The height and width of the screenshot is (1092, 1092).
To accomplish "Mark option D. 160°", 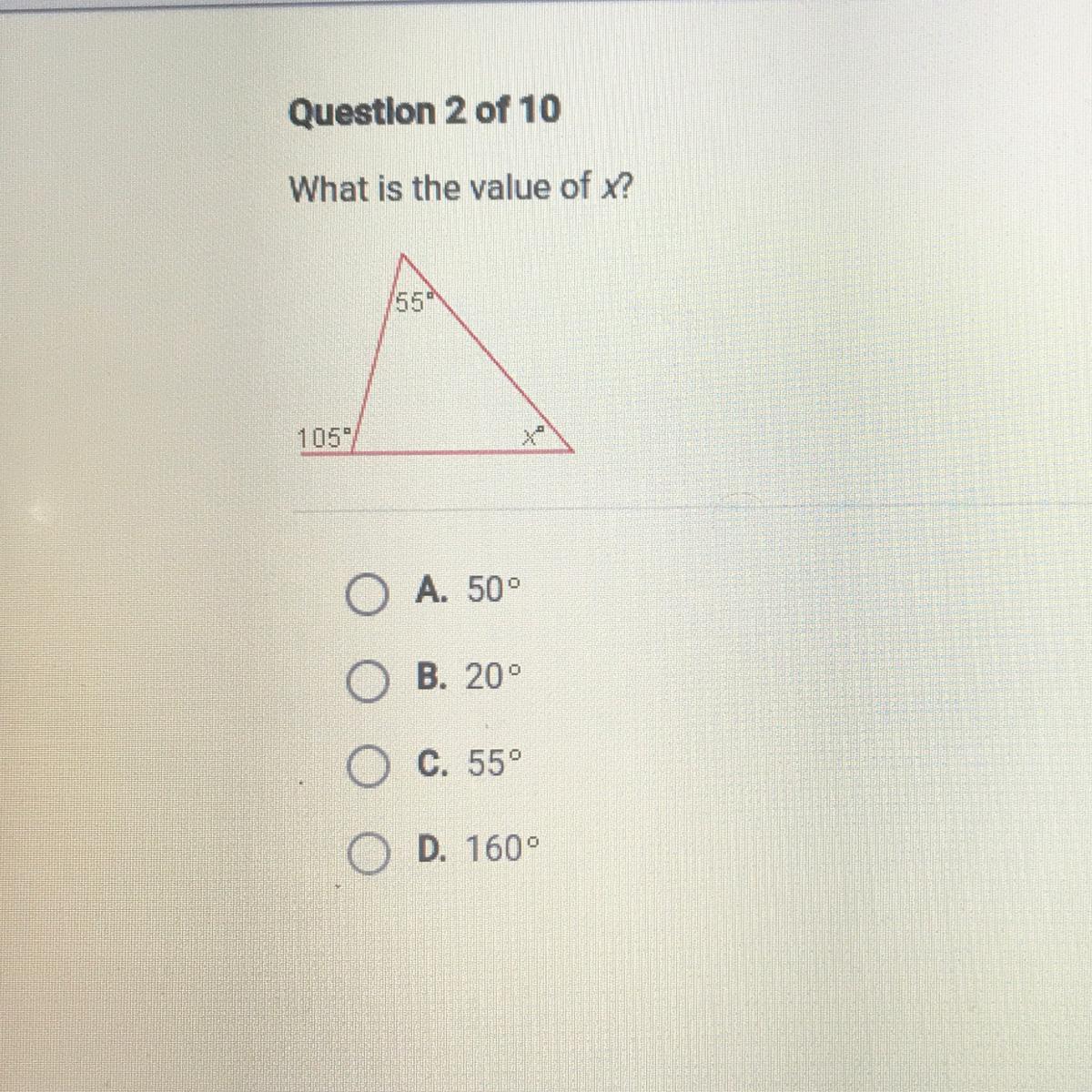I will (367, 854).
